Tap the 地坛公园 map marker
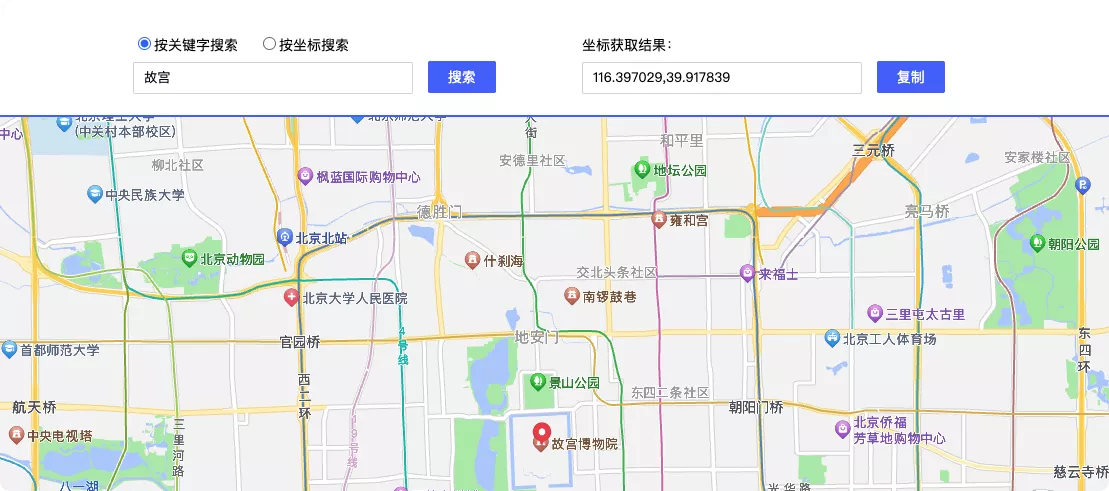This screenshot has width=1109, height=491. [x=641, y=170]
